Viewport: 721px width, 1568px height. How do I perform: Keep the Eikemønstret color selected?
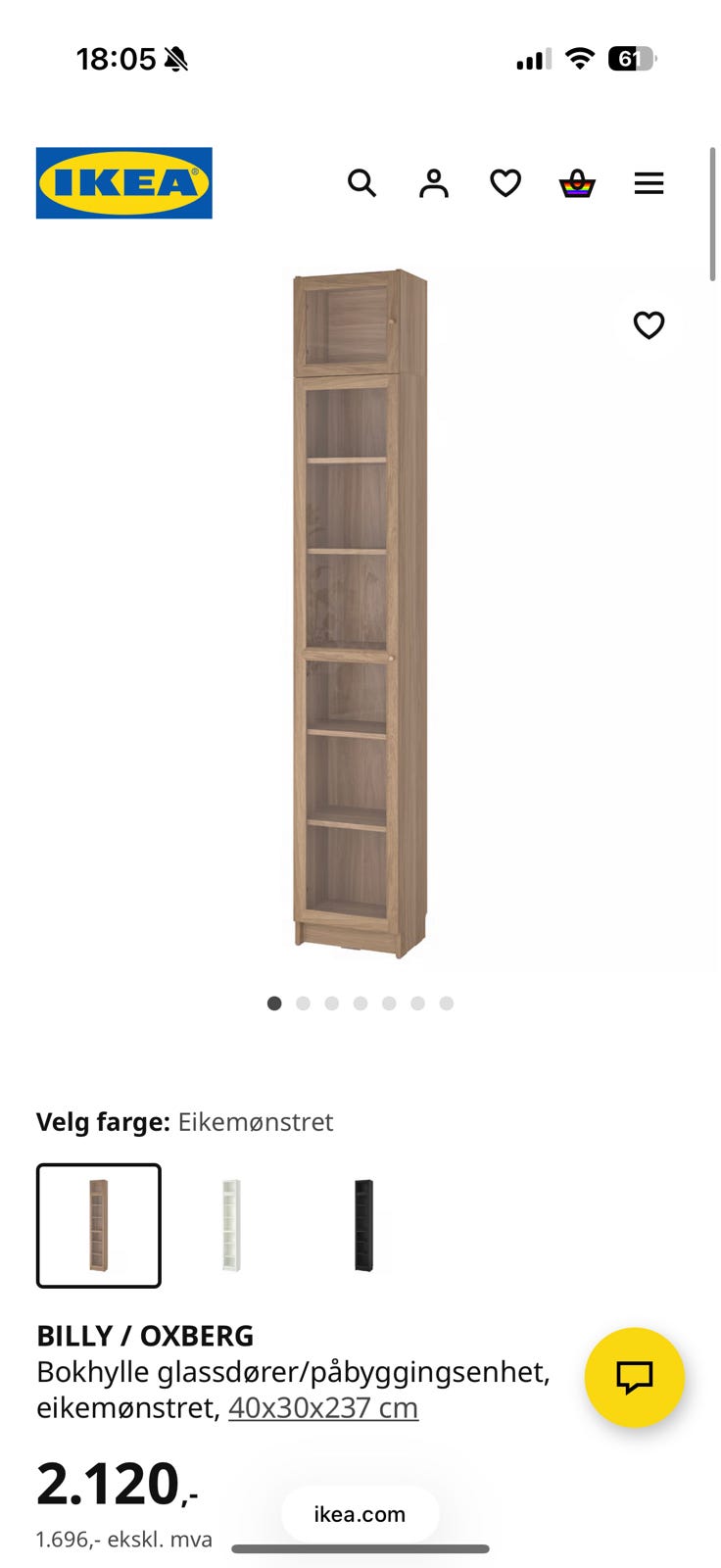tap(98, 1225)
